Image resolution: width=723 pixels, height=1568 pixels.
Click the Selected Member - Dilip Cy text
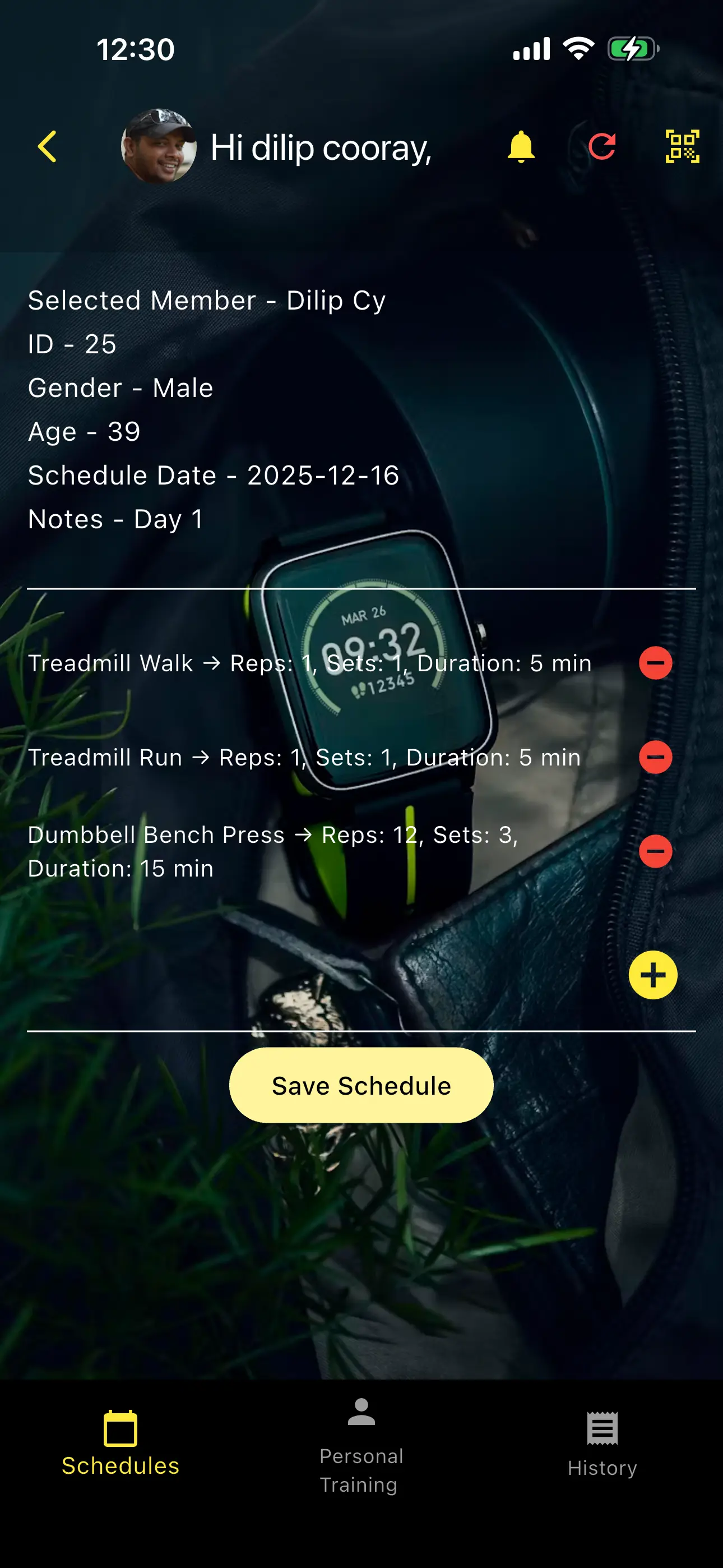[207, 300]
